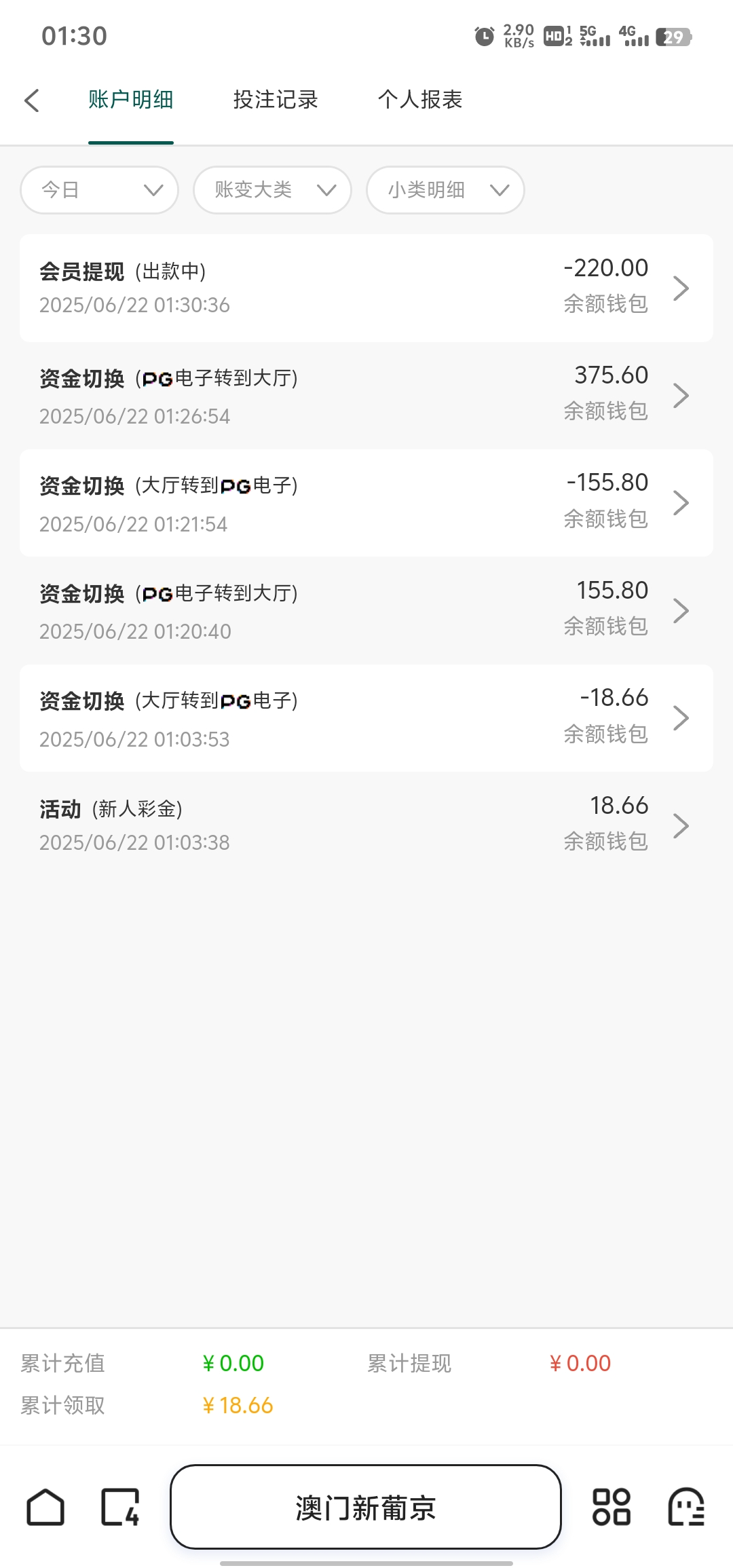Open the -155.80 大厅转到PG电子 record
This screenshot has height=1568, width=733.
pos(366,503)
